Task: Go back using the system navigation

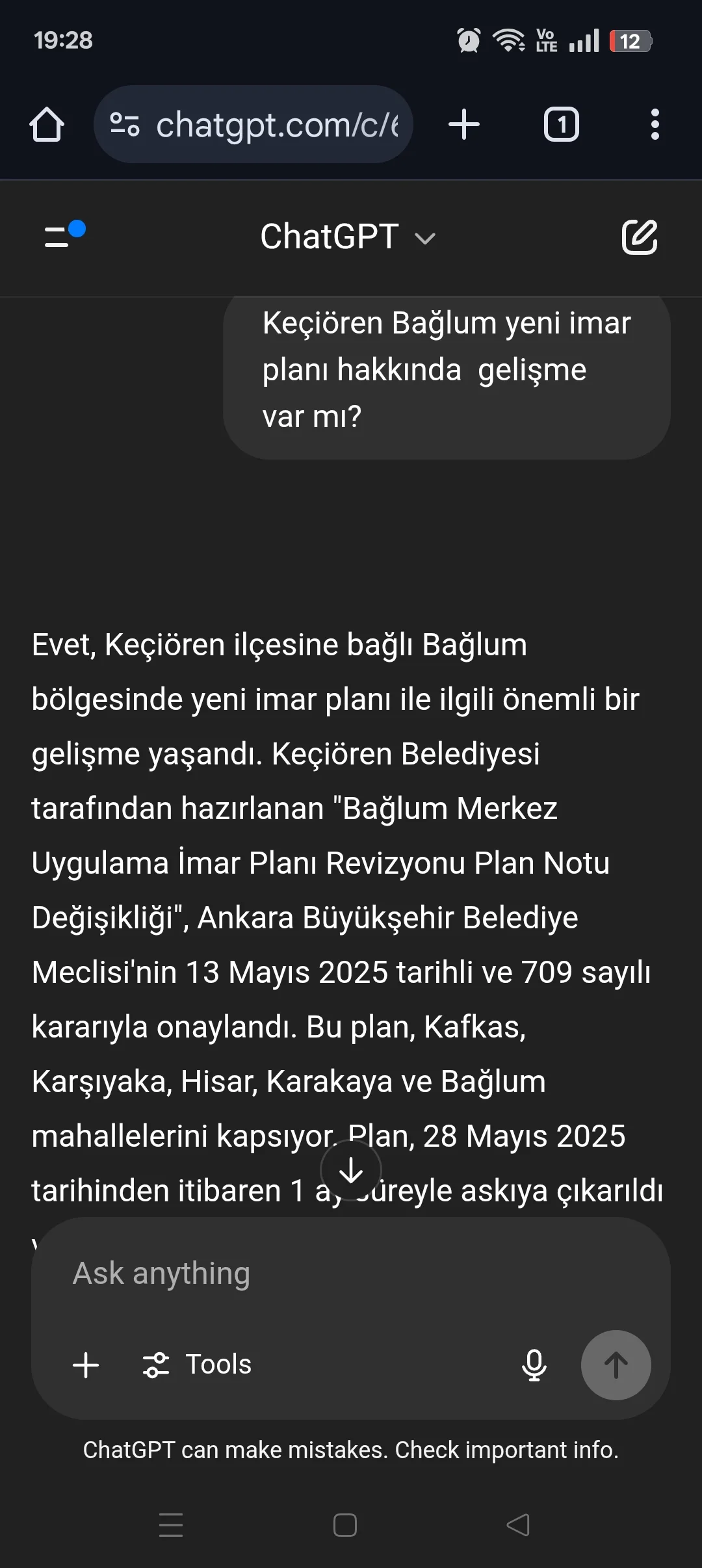Action: [518, 1524]
